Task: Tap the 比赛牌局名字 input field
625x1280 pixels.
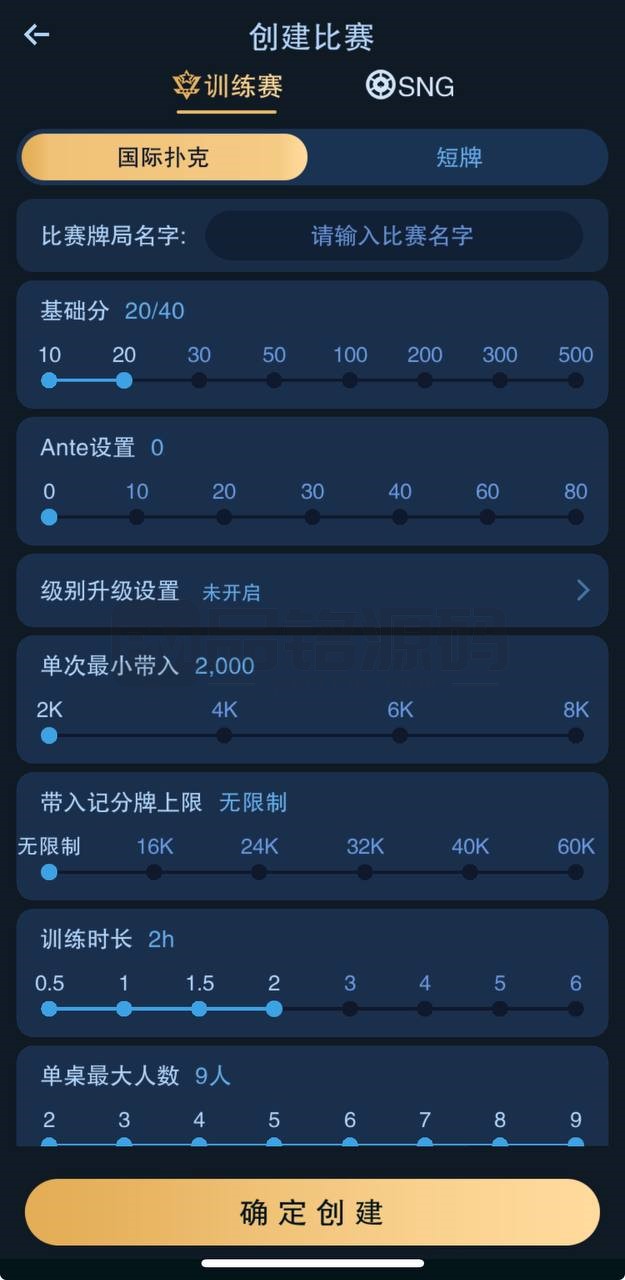Action: 393,236
